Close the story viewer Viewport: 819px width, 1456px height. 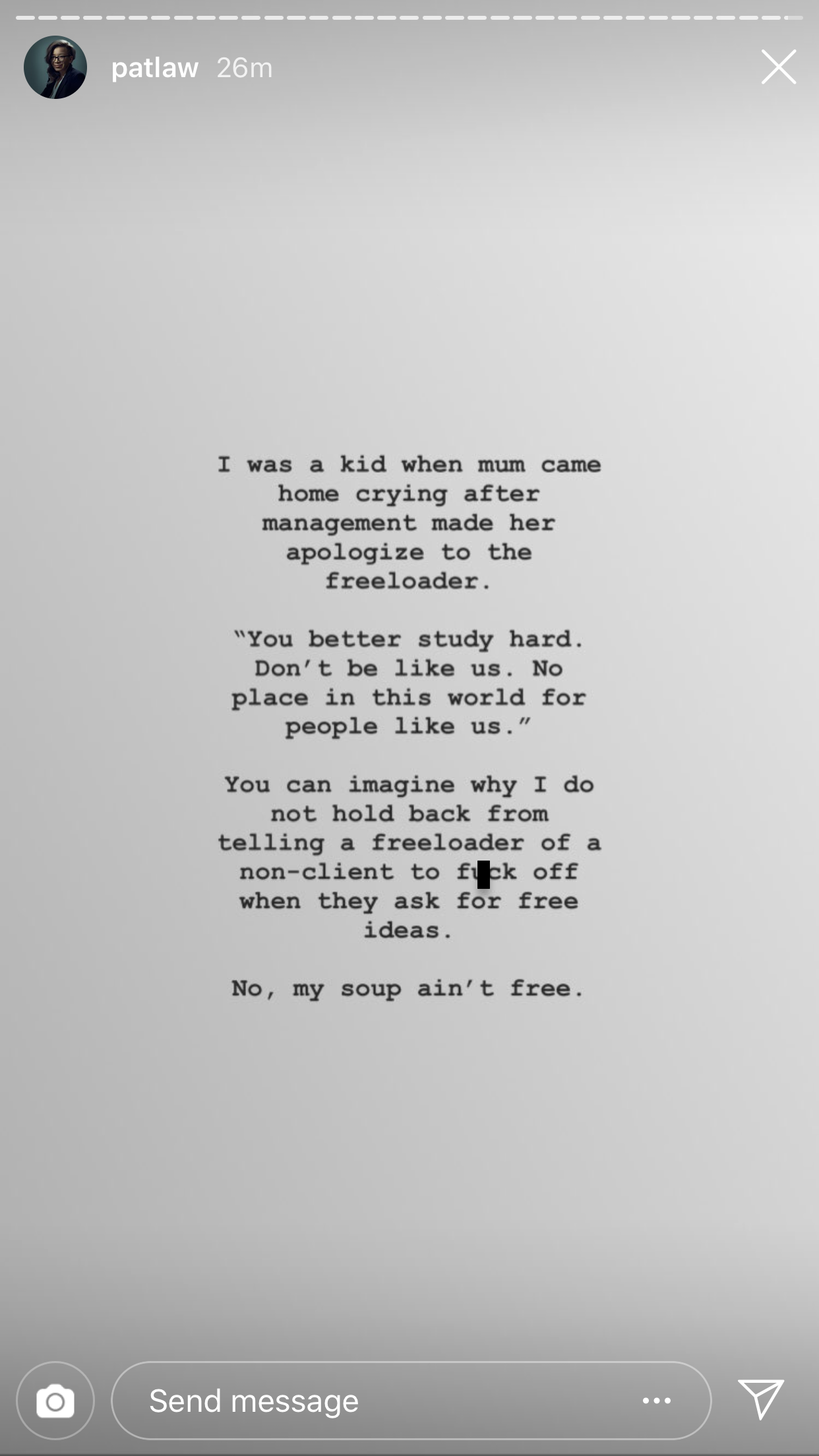(x=779, y=67)
